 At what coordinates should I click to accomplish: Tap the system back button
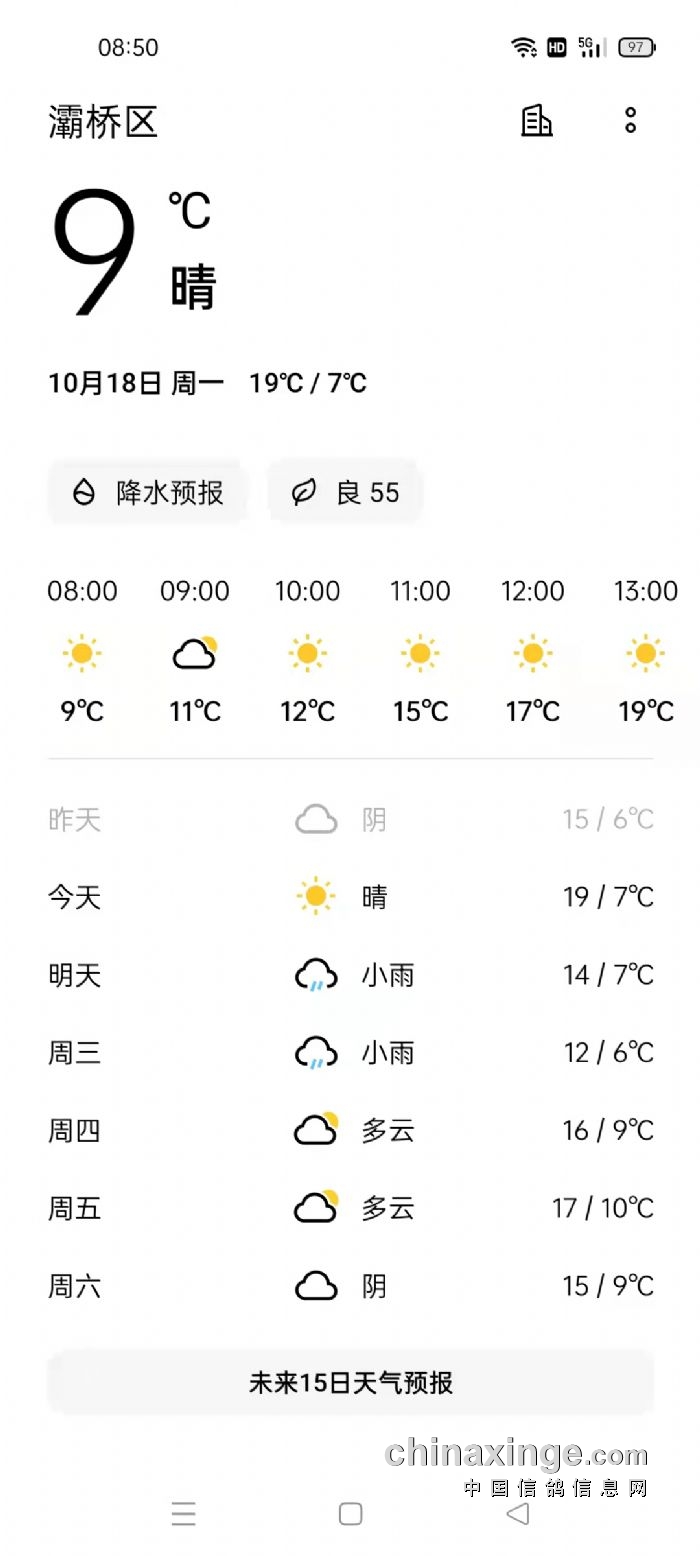[x=517, y=1514]
